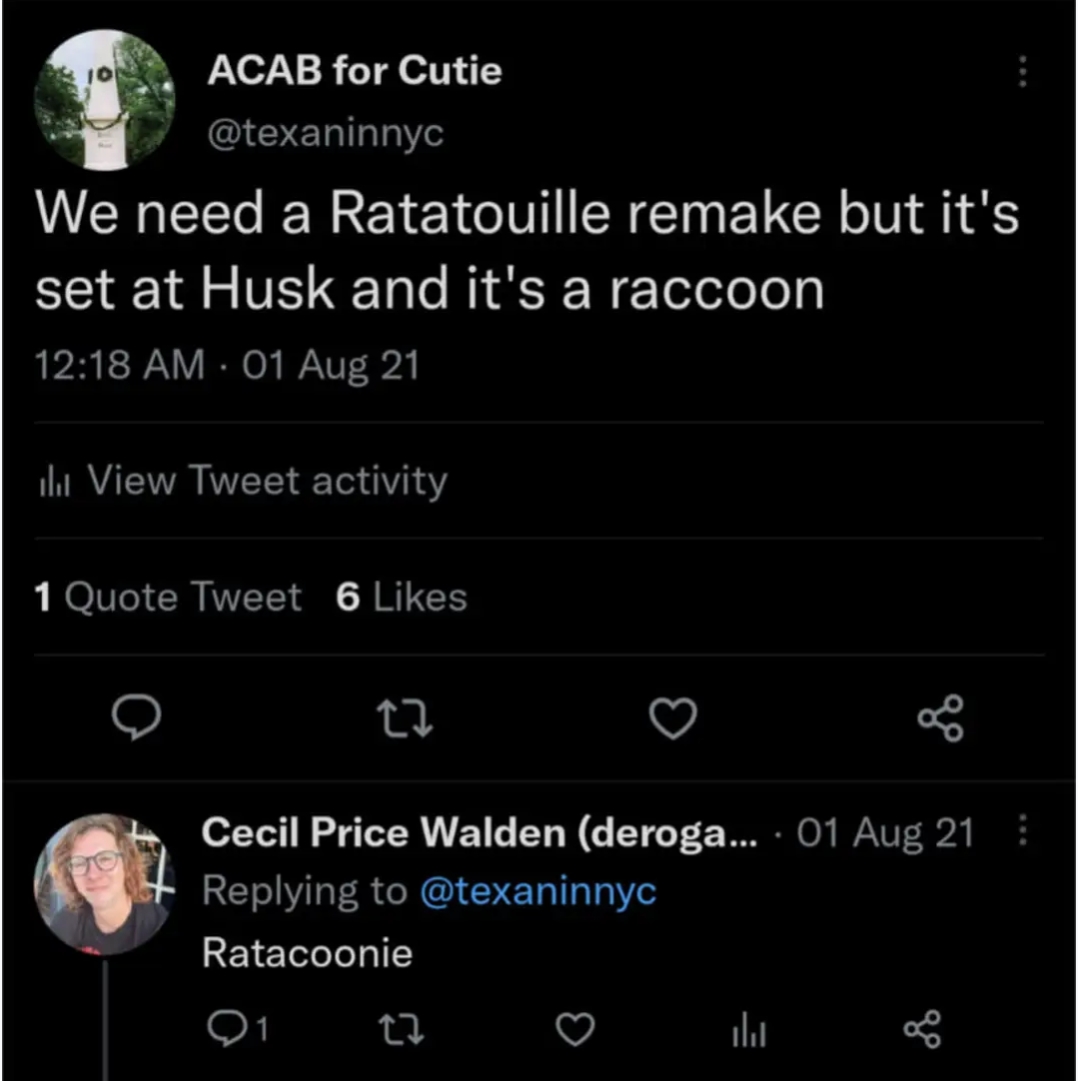Like the Ratacoonie reply
This screenshot has height=1081, width=1079.
click(575, 1027)
